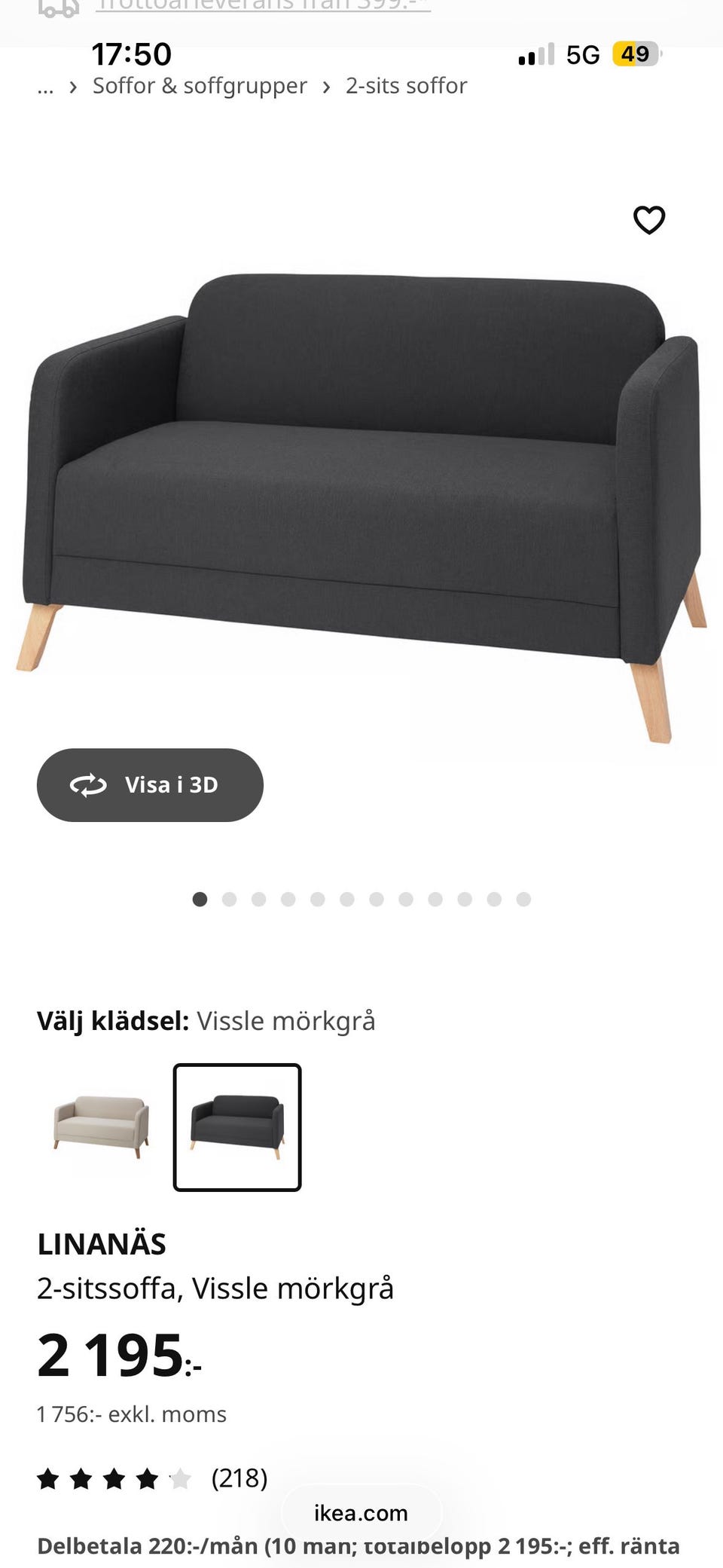Expand the breadcrumb ellipsis menu
The height and width of the screenshot is (1568, 723).
[x=45, y=86]
